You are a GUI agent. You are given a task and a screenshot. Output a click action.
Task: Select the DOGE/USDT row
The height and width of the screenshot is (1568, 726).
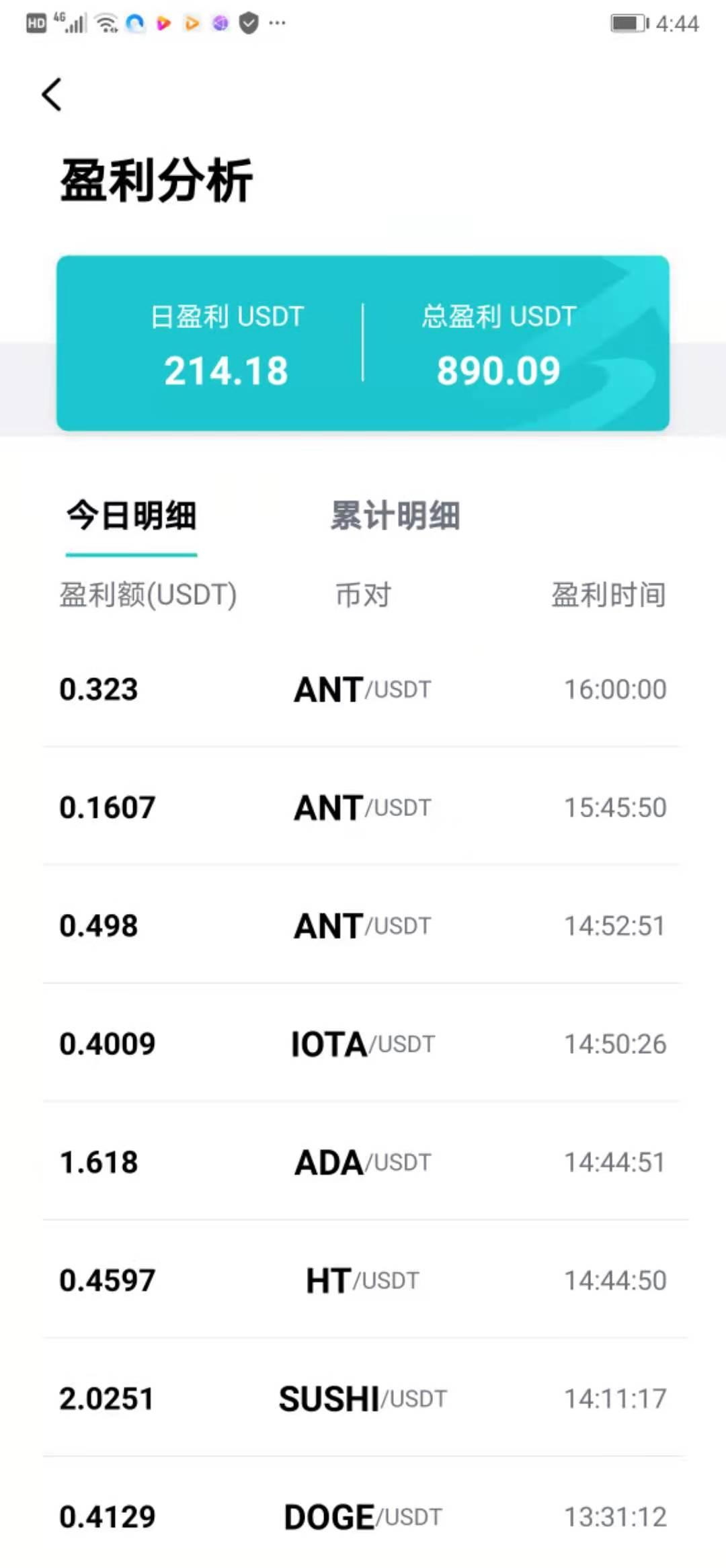(363, 1516)
